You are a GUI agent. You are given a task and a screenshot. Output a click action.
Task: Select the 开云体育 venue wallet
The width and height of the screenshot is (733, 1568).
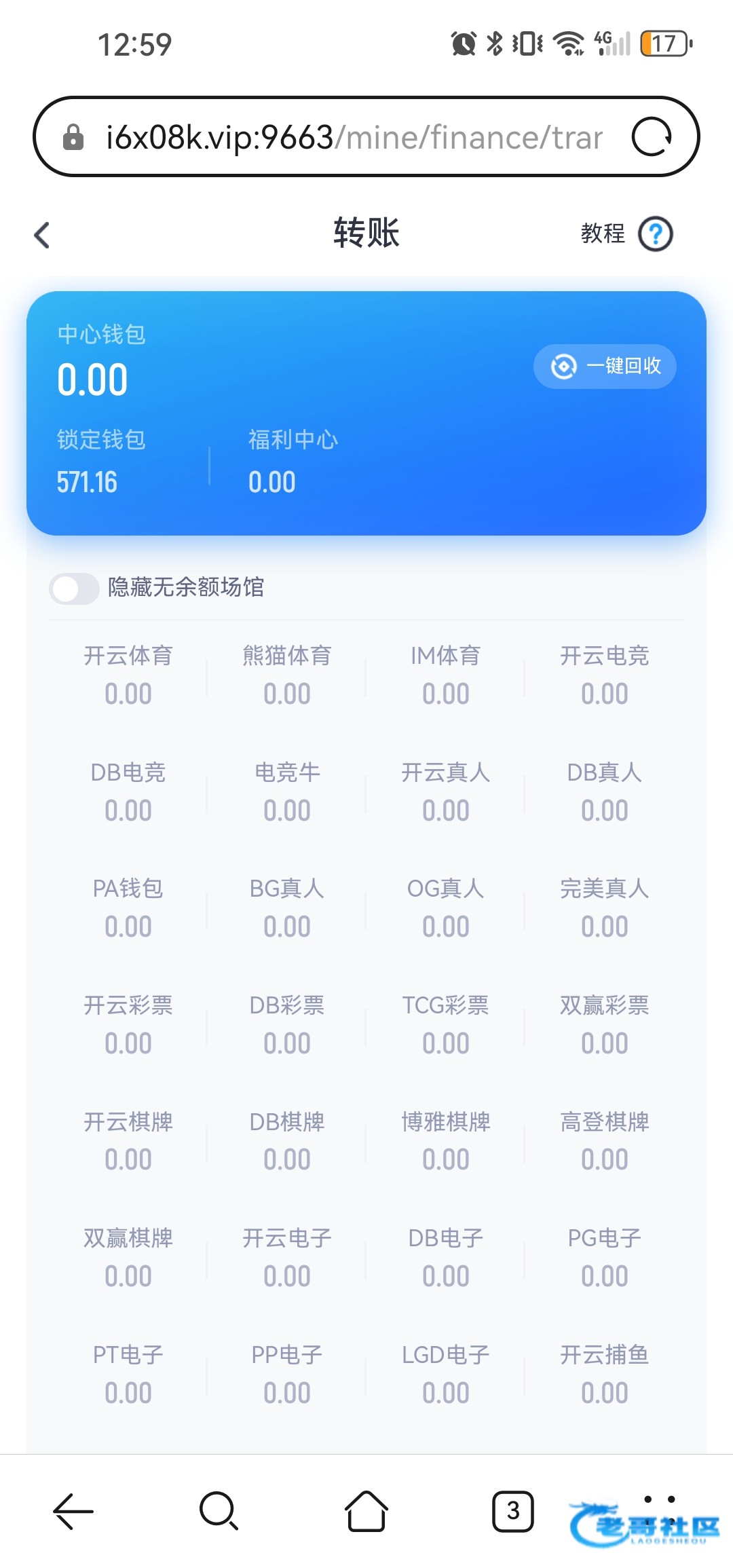(x=128, y=675)
